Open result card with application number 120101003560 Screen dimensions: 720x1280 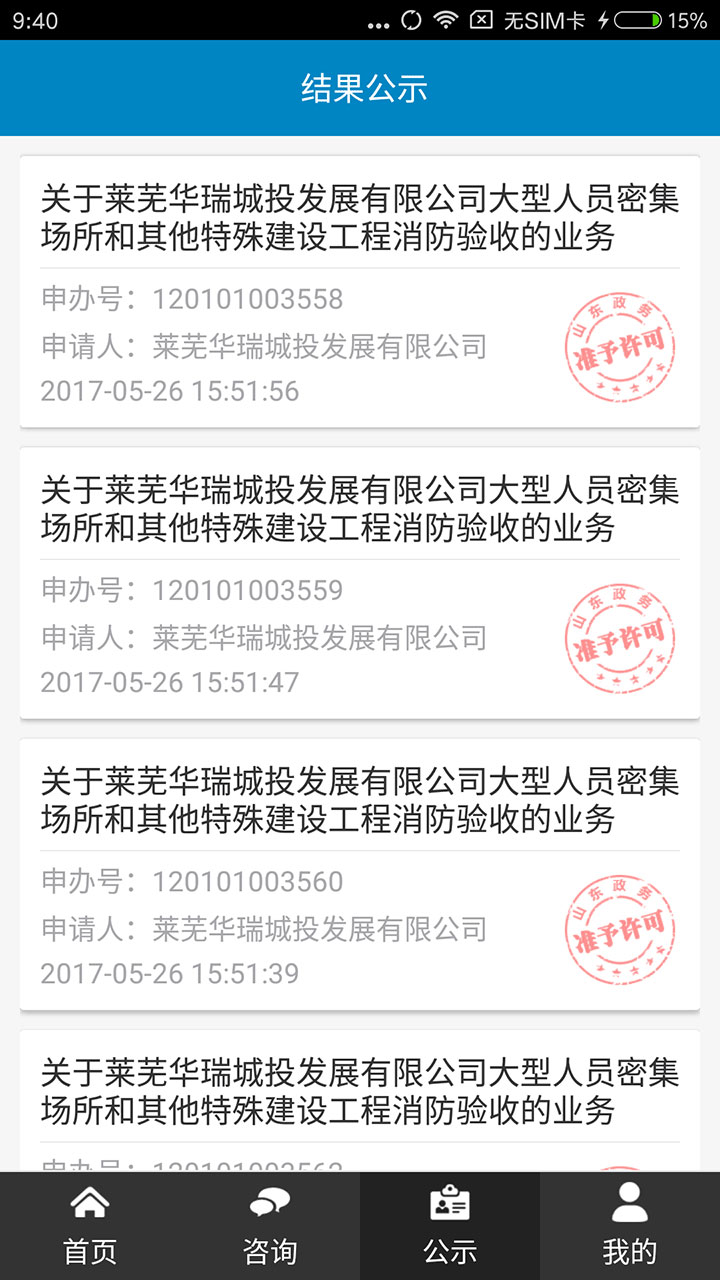pyautogui.click(x=360, y=875)
